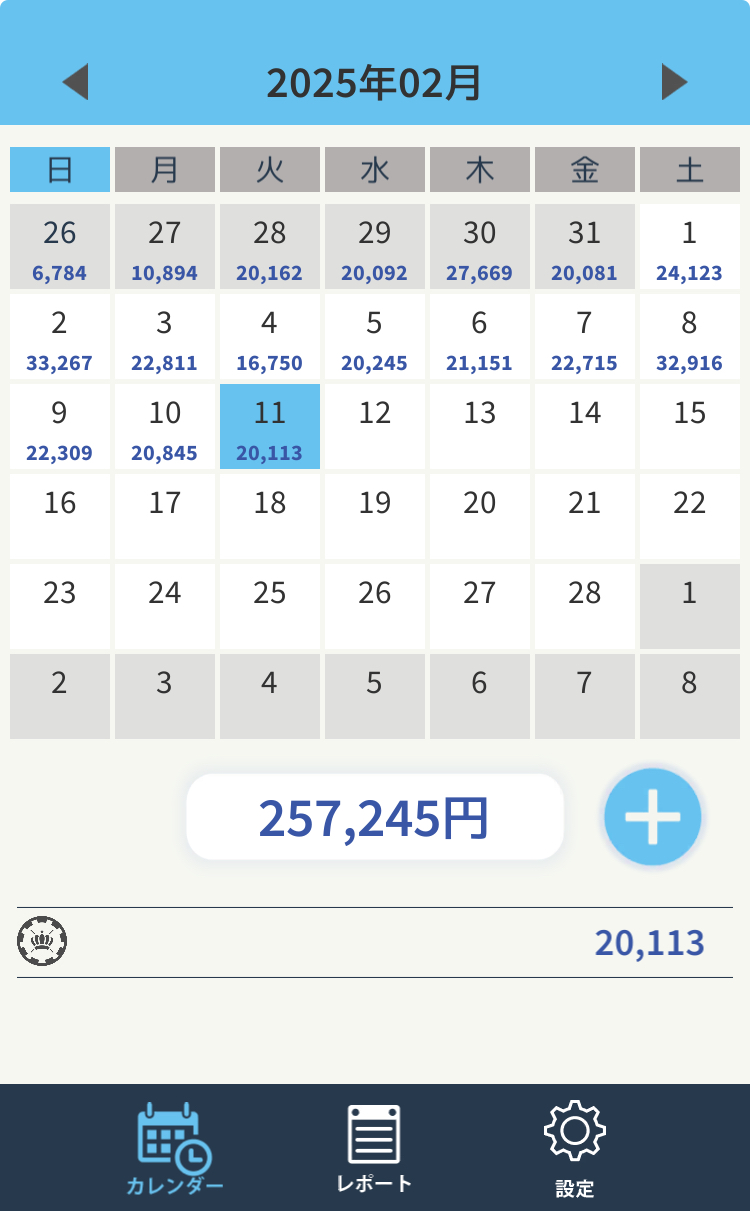Image resolution: width=750 pixels, height=1211 pixels.
Task: Select February 15 on the calendar
Action: click(690, 426)
